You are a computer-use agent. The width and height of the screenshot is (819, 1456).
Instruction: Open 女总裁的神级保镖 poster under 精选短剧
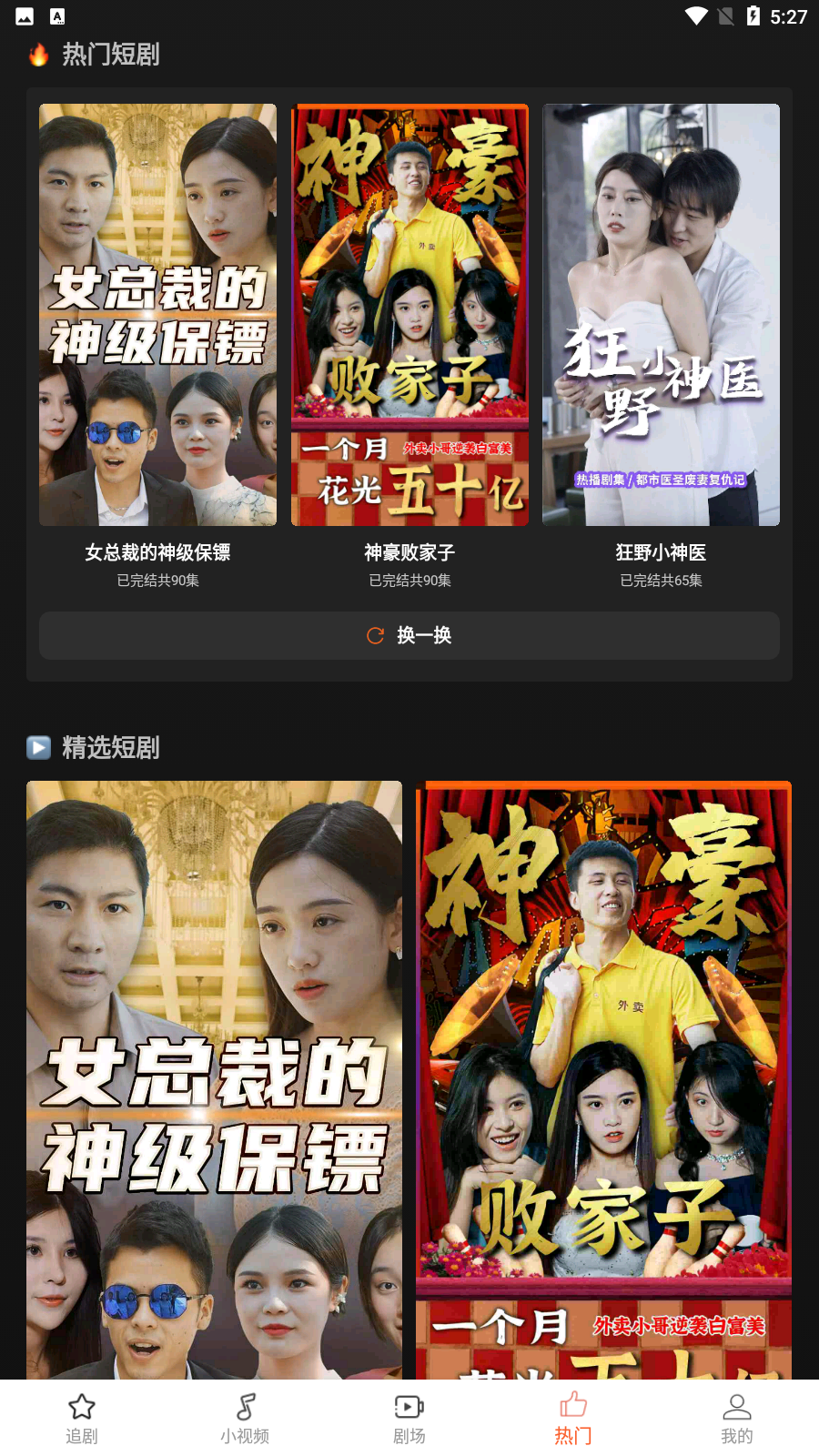(214, 1079)
